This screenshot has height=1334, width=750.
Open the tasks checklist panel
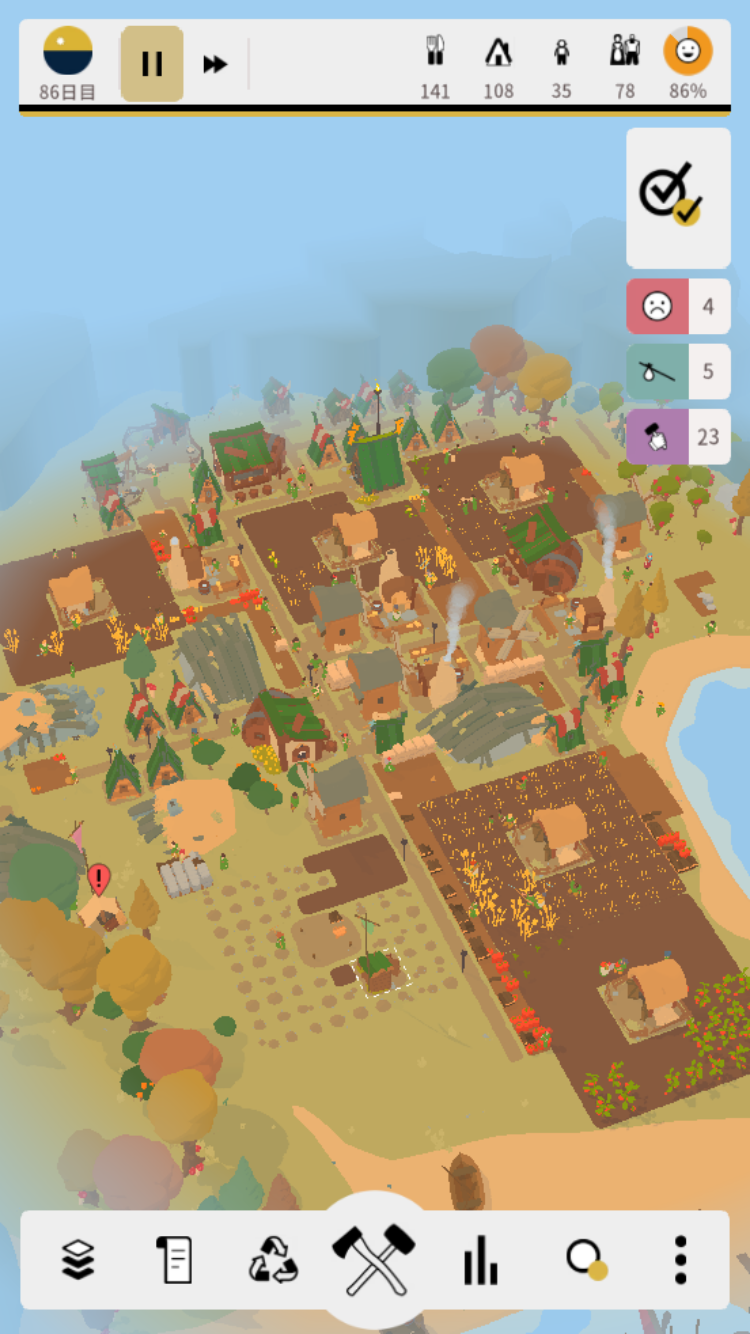click(677, 197)
